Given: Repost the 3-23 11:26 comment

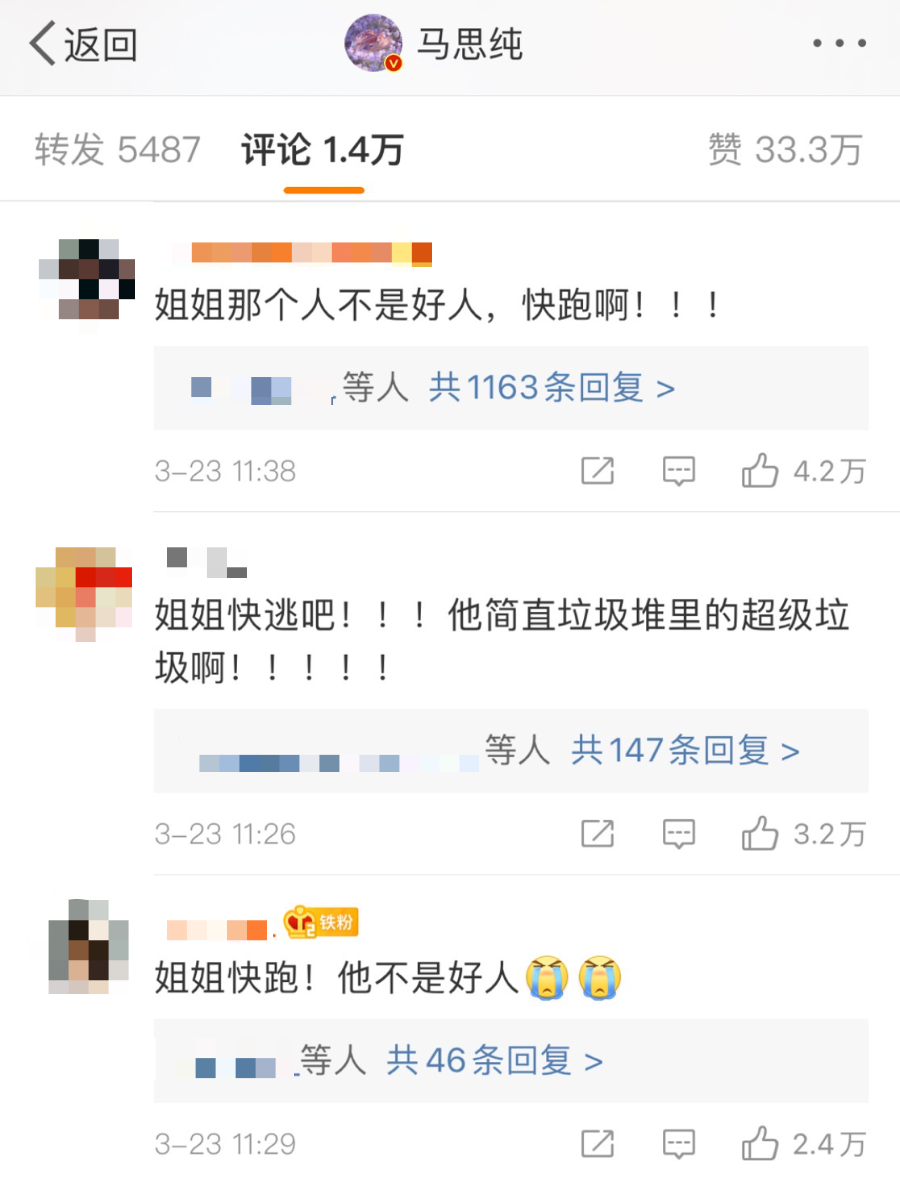Looking at the screenshot, I should pyautogui.click(x=597, y=834).
